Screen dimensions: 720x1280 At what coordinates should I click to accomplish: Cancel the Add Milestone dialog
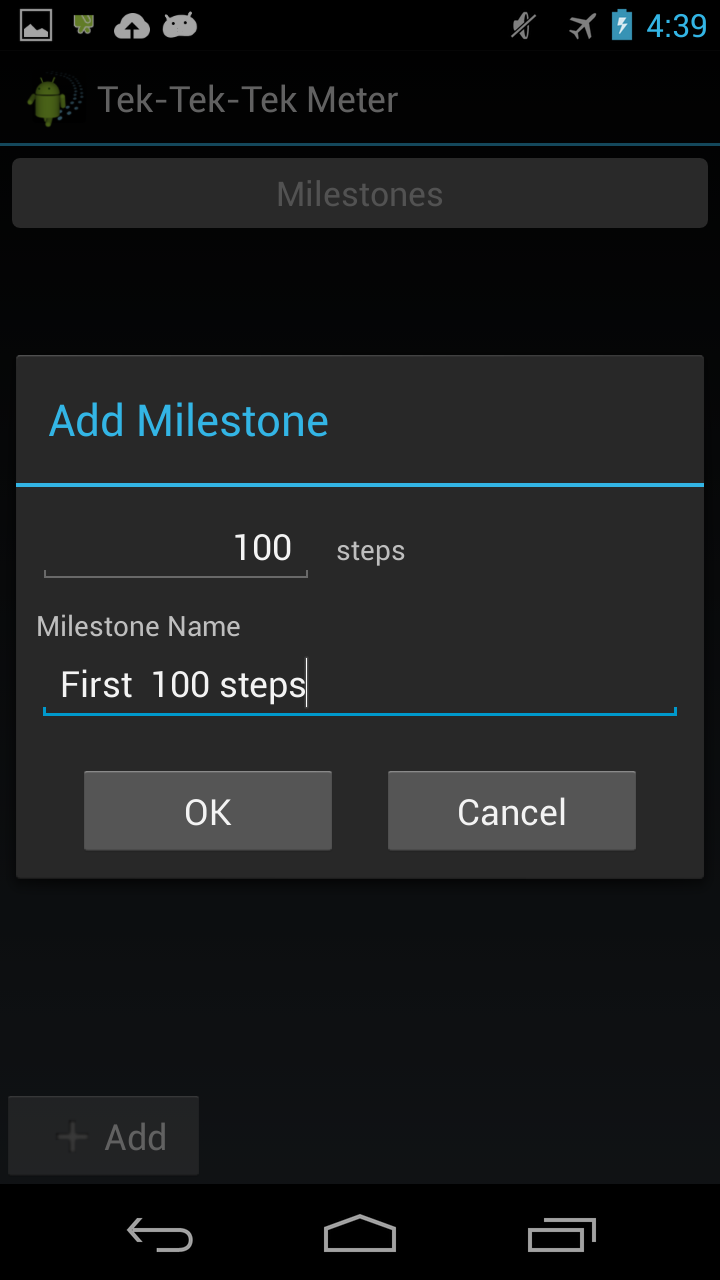point(512,811)
